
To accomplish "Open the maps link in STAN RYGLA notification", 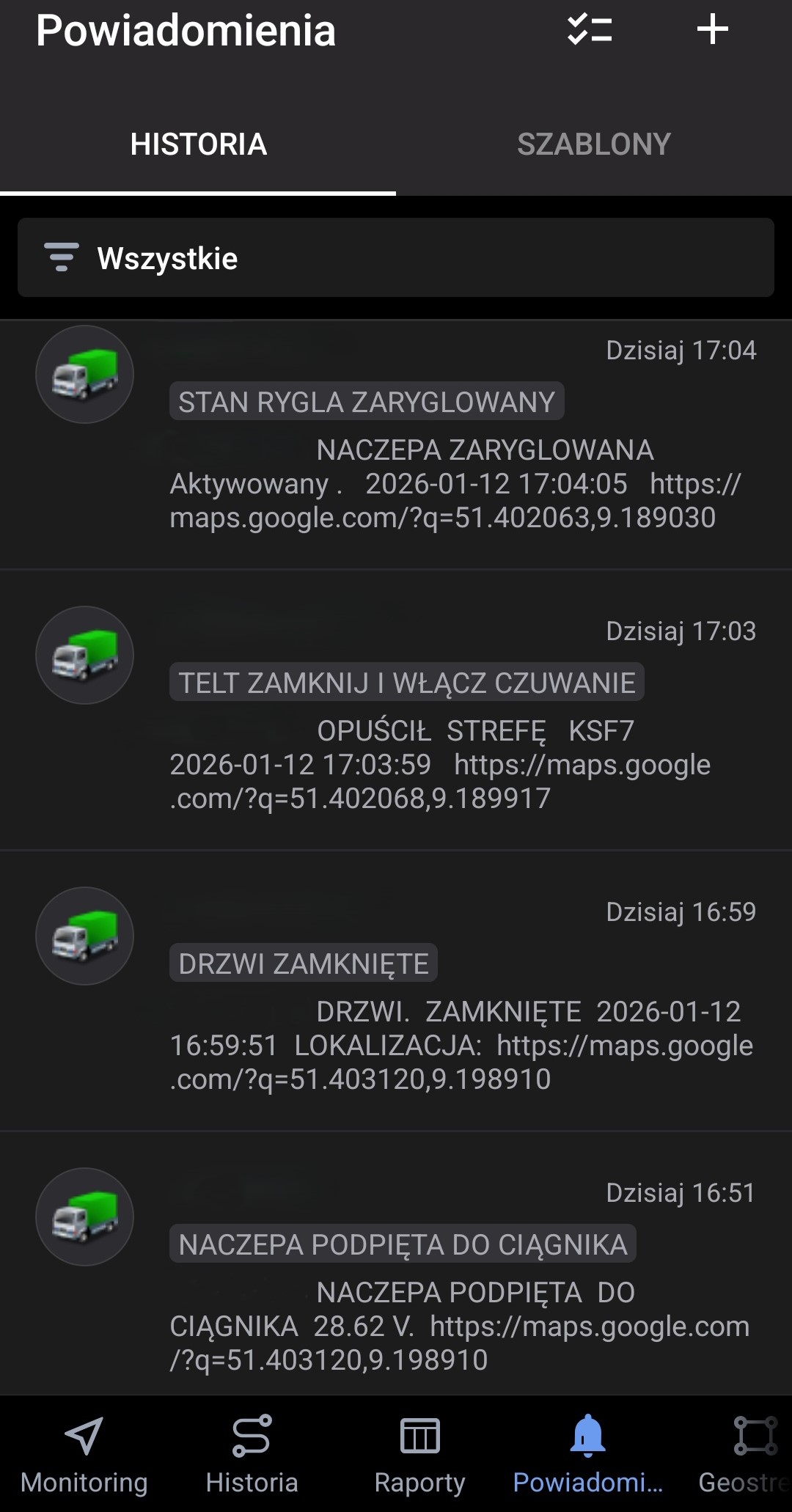I will click(x=443, y=518).
